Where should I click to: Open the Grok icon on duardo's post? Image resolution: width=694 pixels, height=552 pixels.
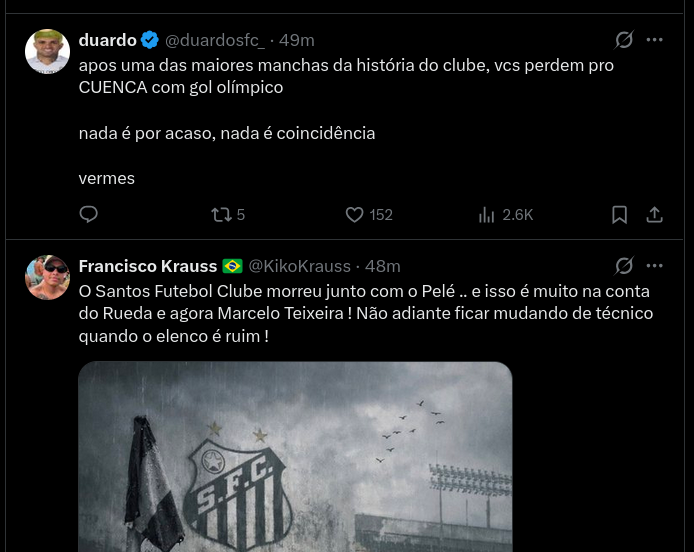tap(624, 40)
